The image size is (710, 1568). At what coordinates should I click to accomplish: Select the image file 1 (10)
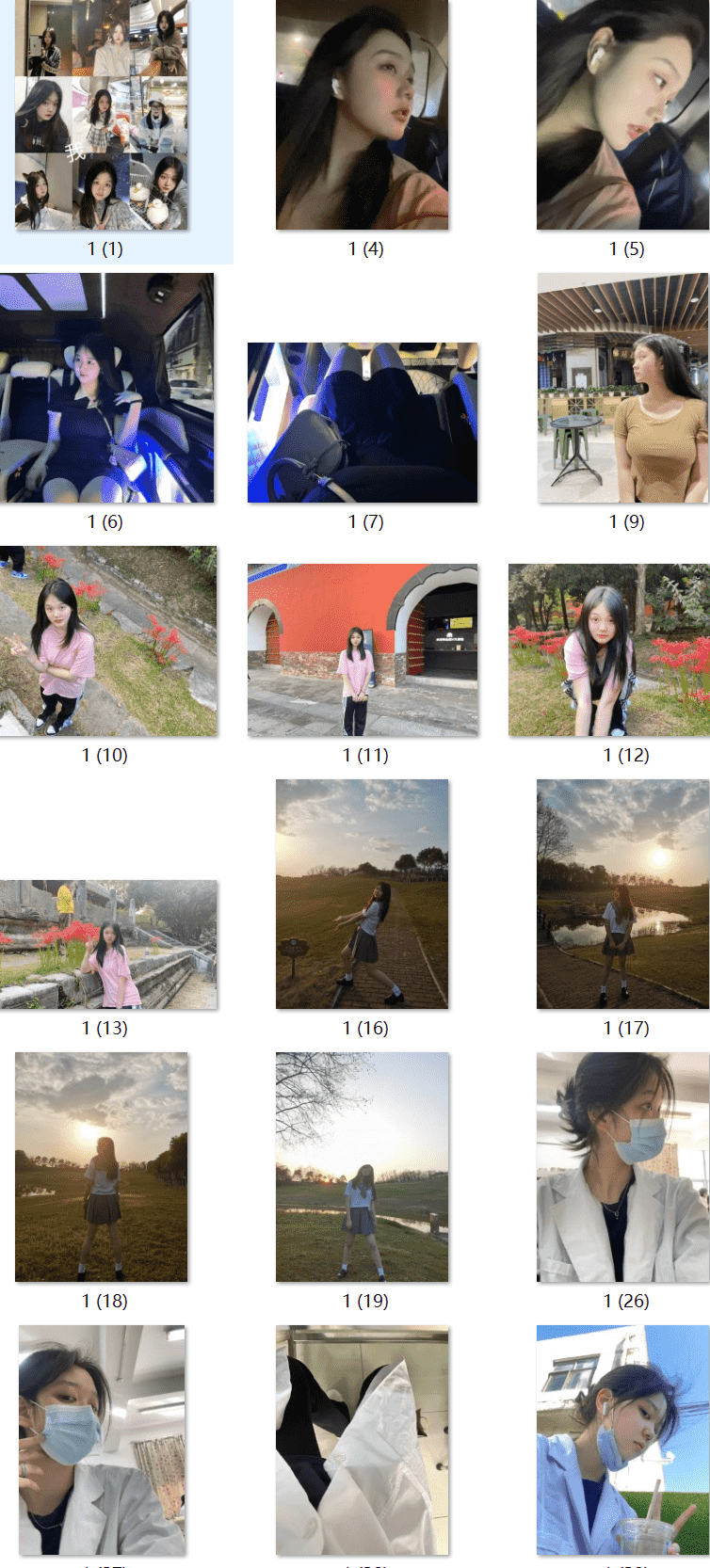point(108,641)
